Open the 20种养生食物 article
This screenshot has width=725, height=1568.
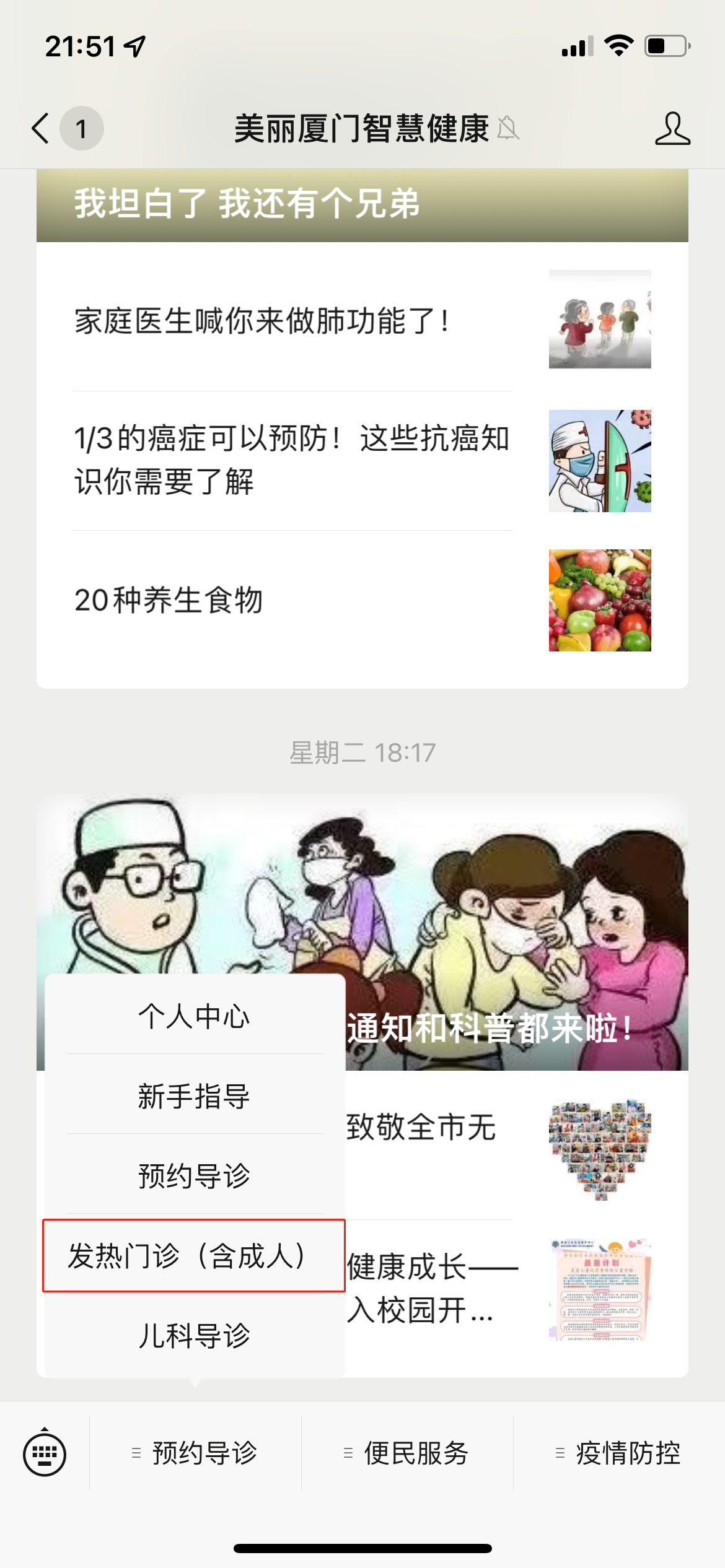291,600
